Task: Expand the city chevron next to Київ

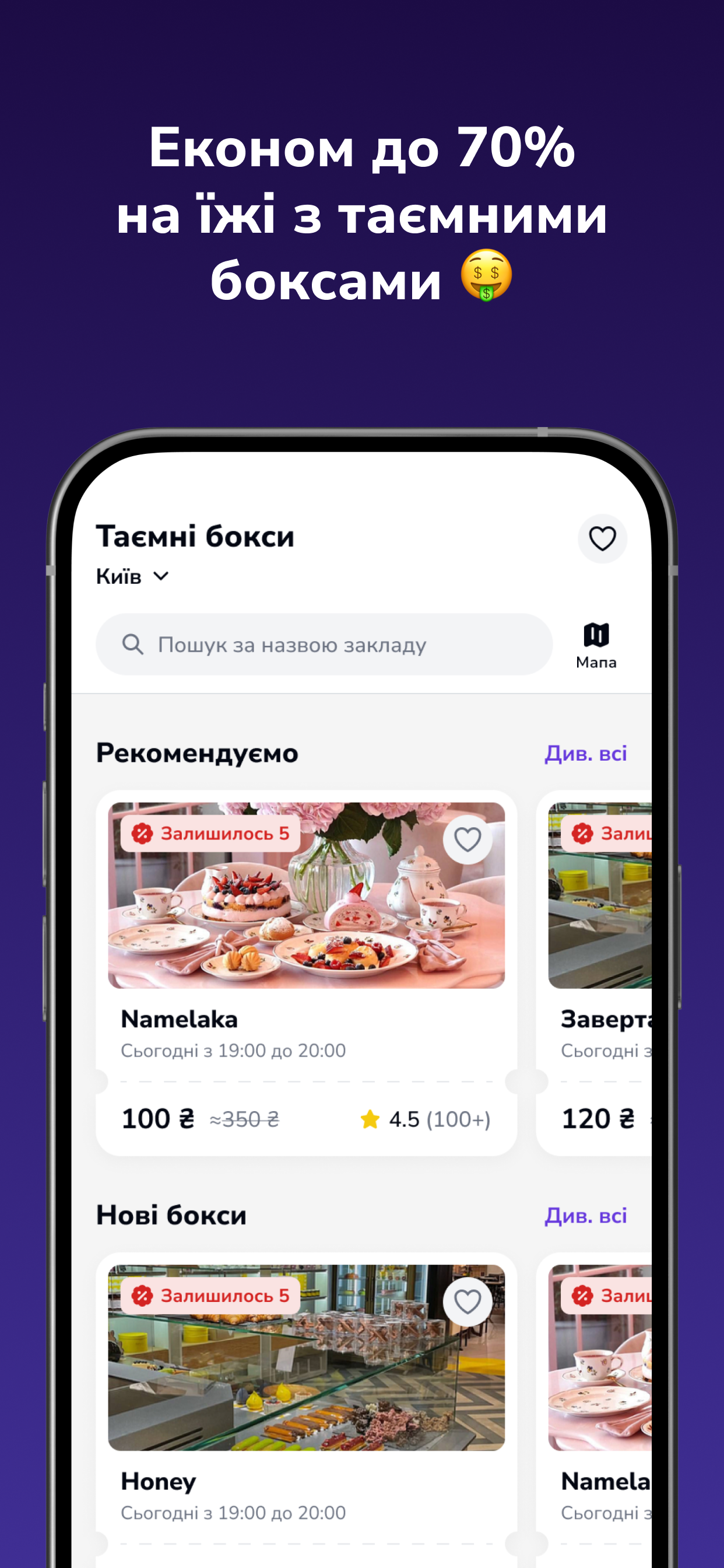Action: tap(161, 577)
